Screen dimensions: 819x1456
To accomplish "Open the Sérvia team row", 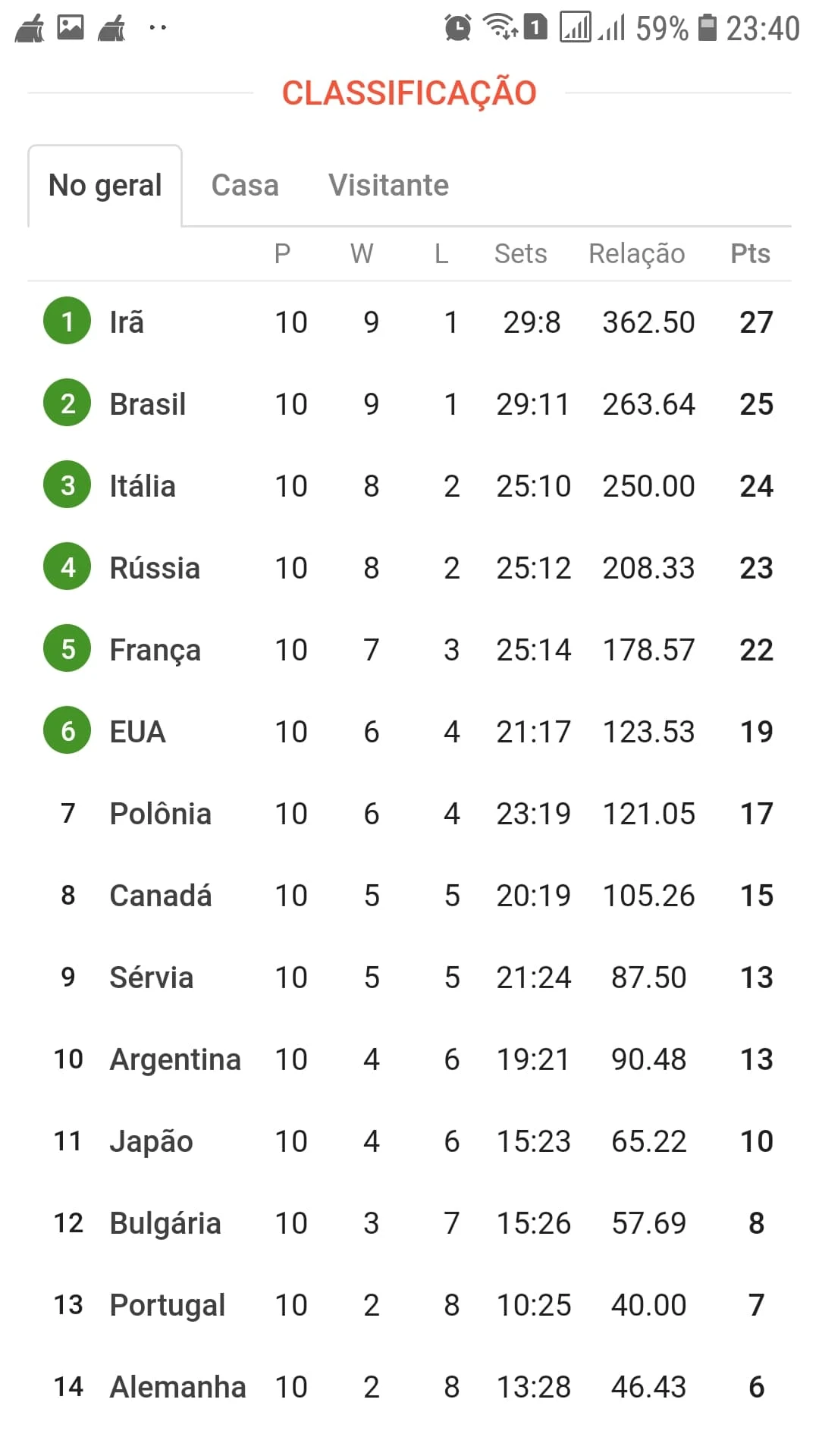I will click(409, 977).
